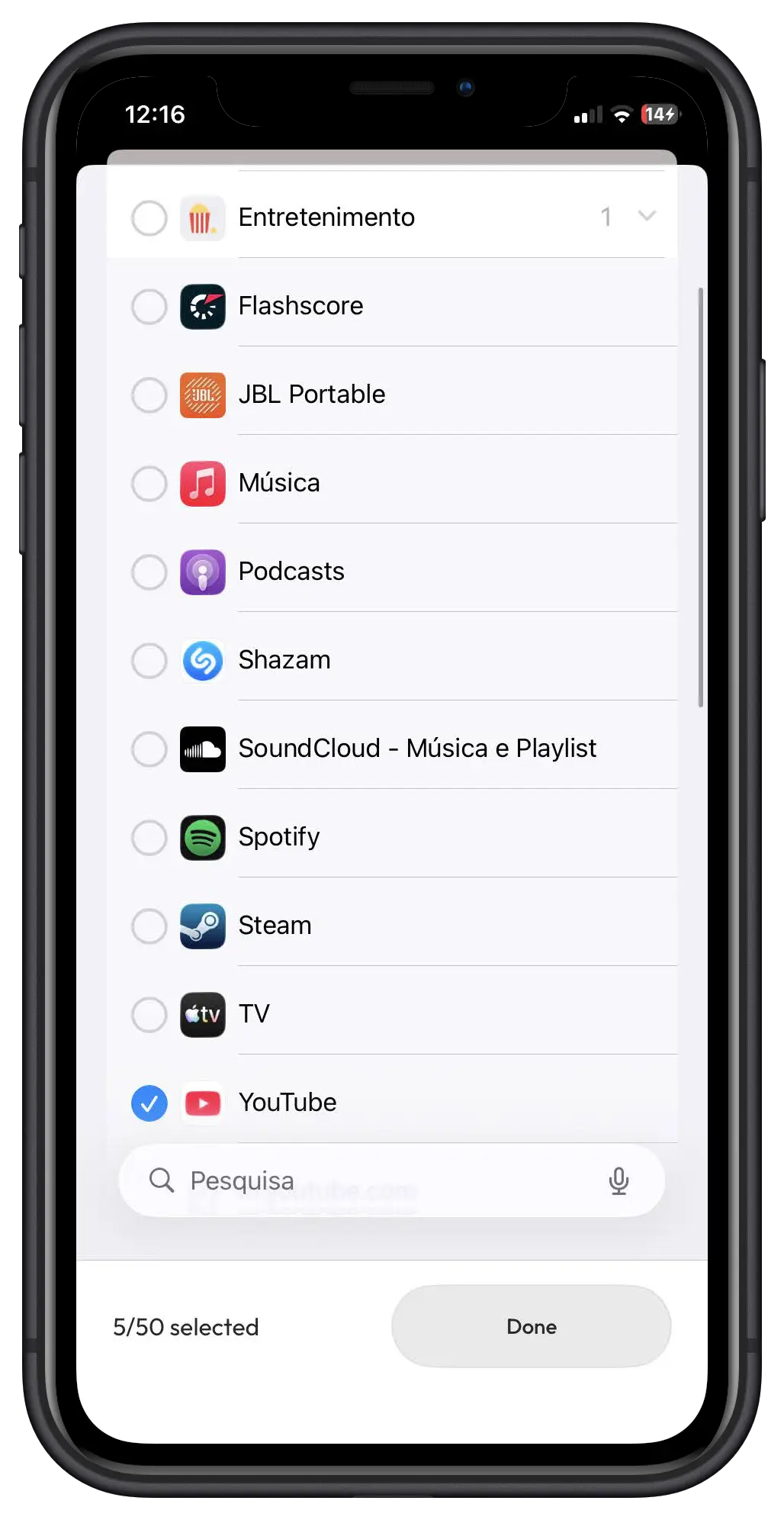Deselect the YouTube app
This screenshot has width=784, height=1520.
pos(149,1103)
